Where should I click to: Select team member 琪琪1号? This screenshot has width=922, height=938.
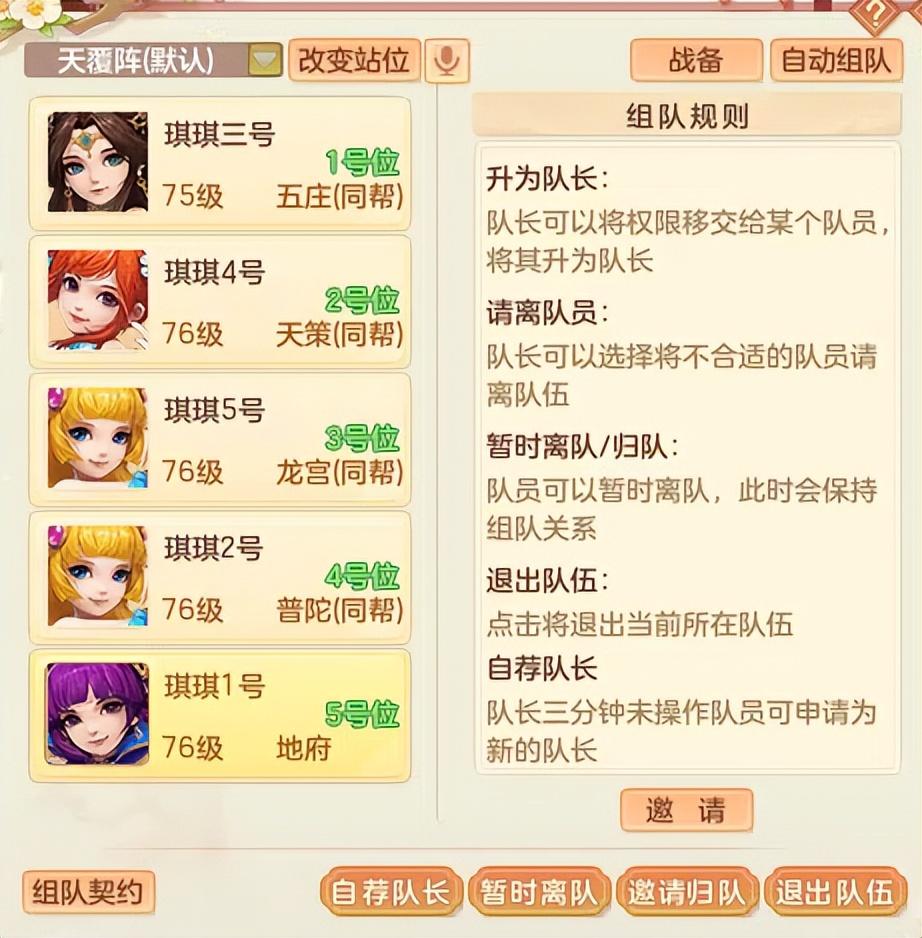coord(220,715)
